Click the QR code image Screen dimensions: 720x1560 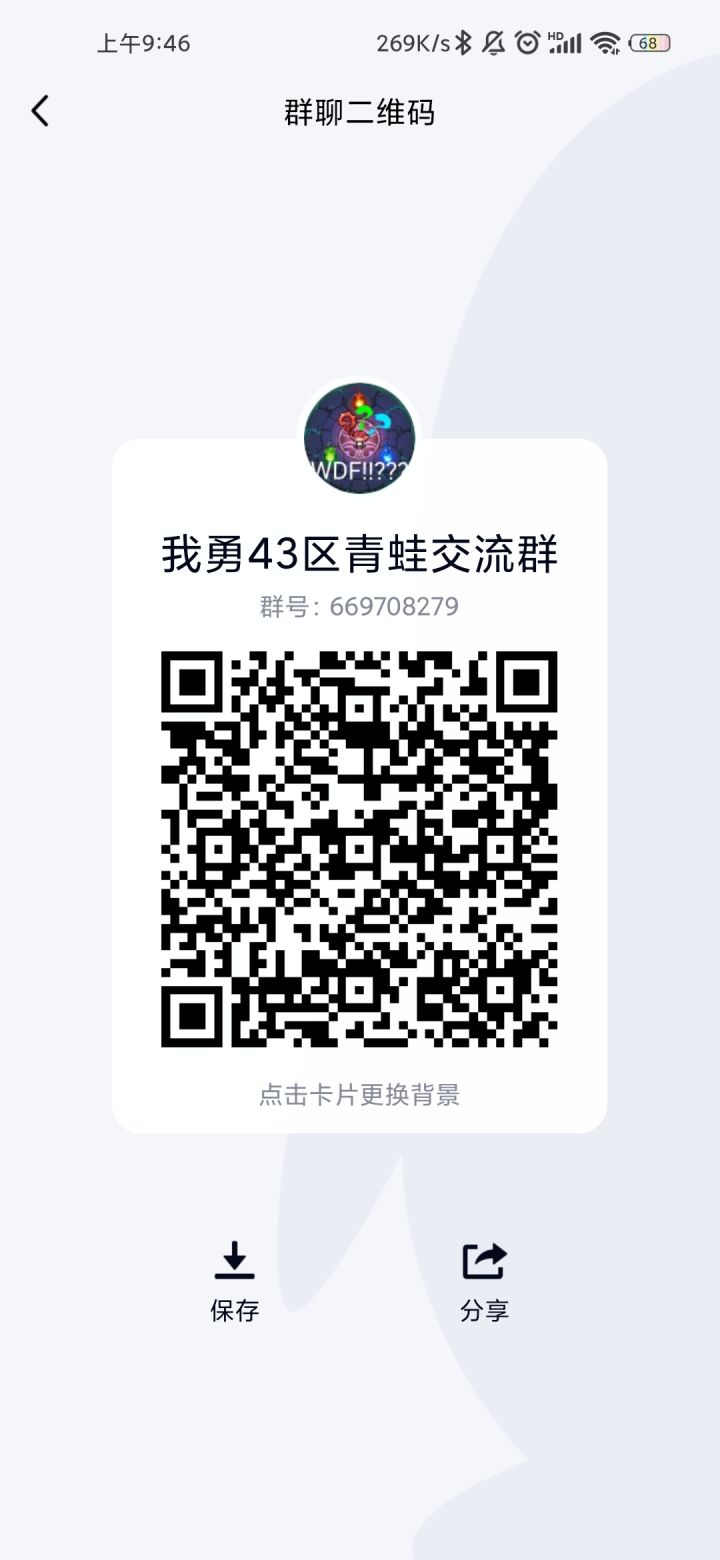click(358, 850)
